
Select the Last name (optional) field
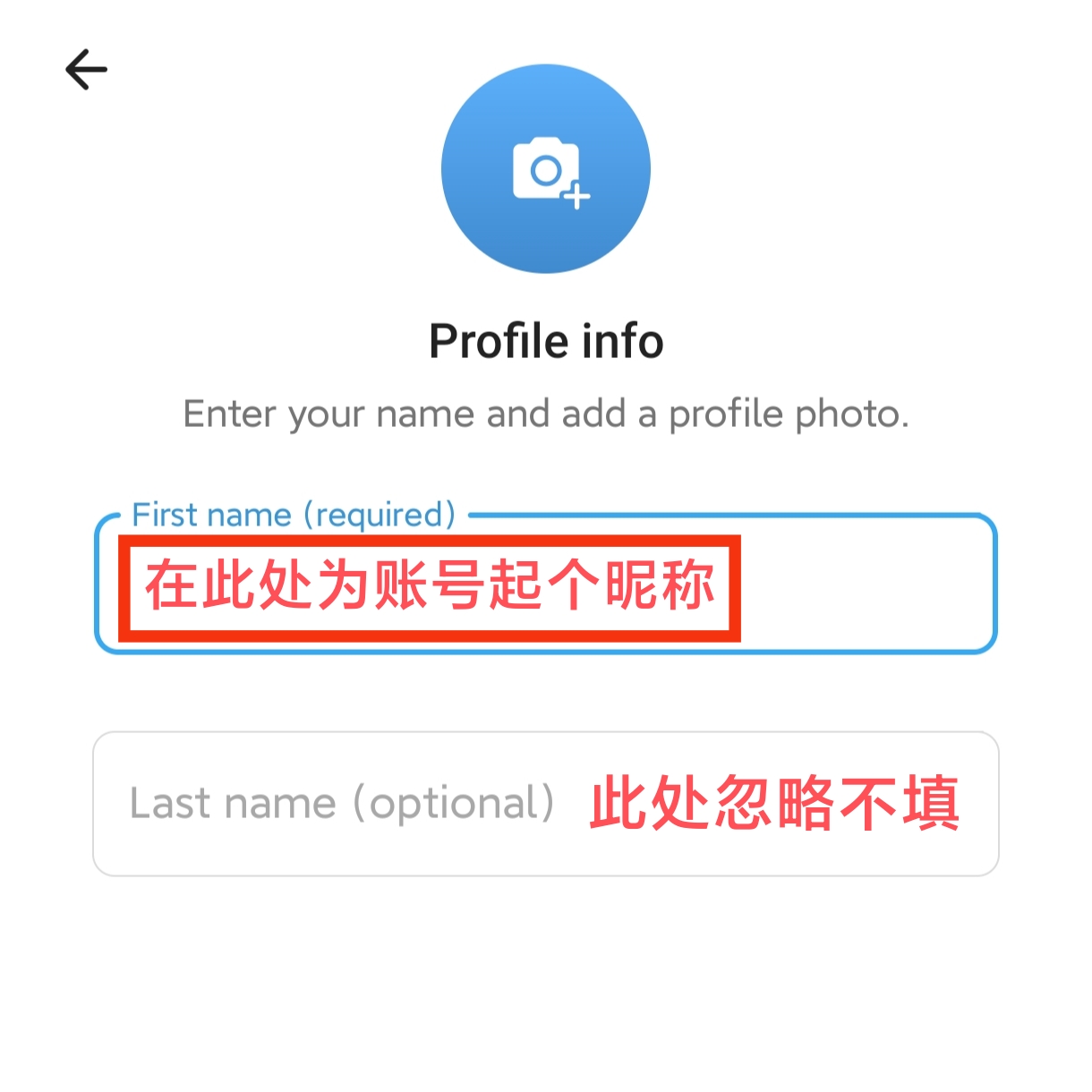(x=546, y=803)
